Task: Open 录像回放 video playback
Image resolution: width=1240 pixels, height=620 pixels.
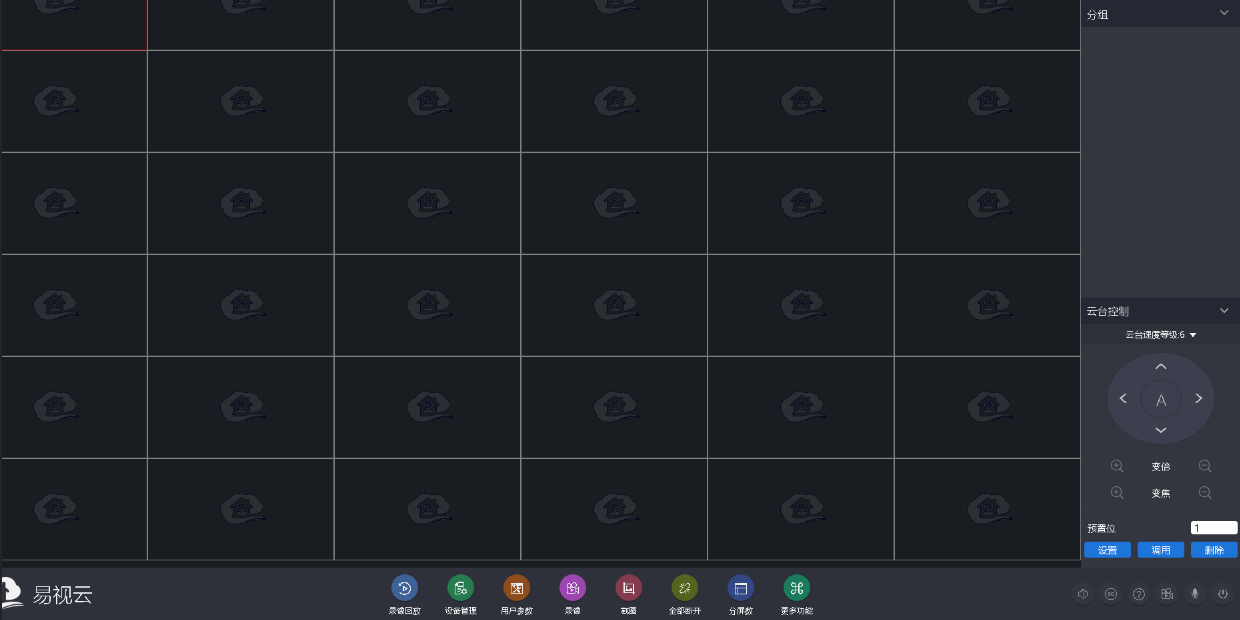Action: point(404,589)
